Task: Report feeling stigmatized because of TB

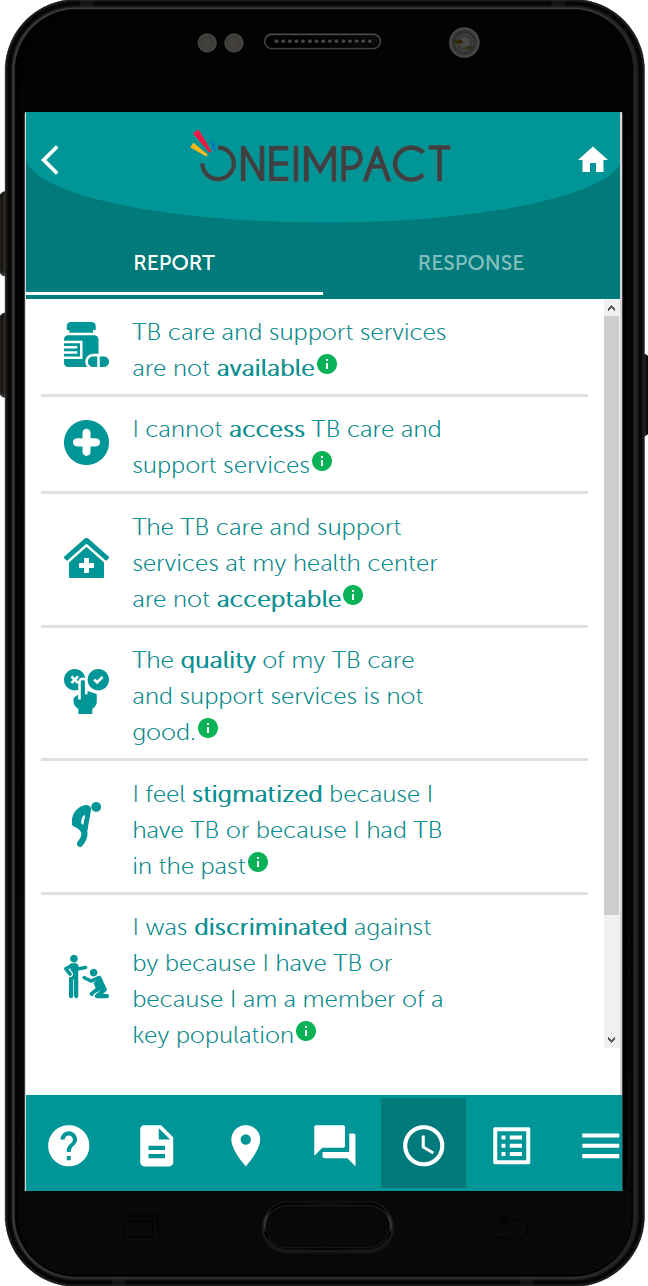Action: (x=286, y=829)
